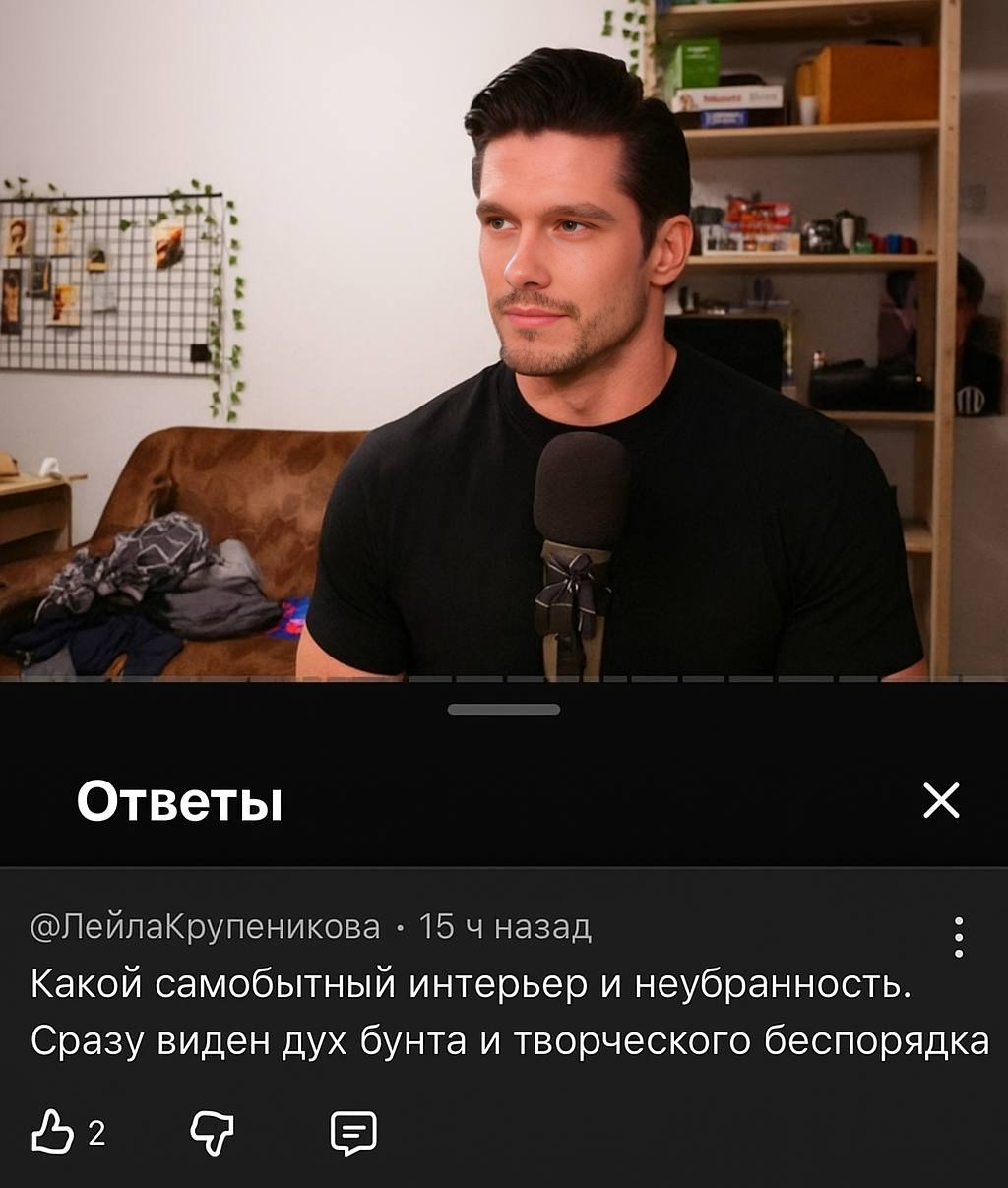Close the Ответы replies panel

(x=941, y=801)
